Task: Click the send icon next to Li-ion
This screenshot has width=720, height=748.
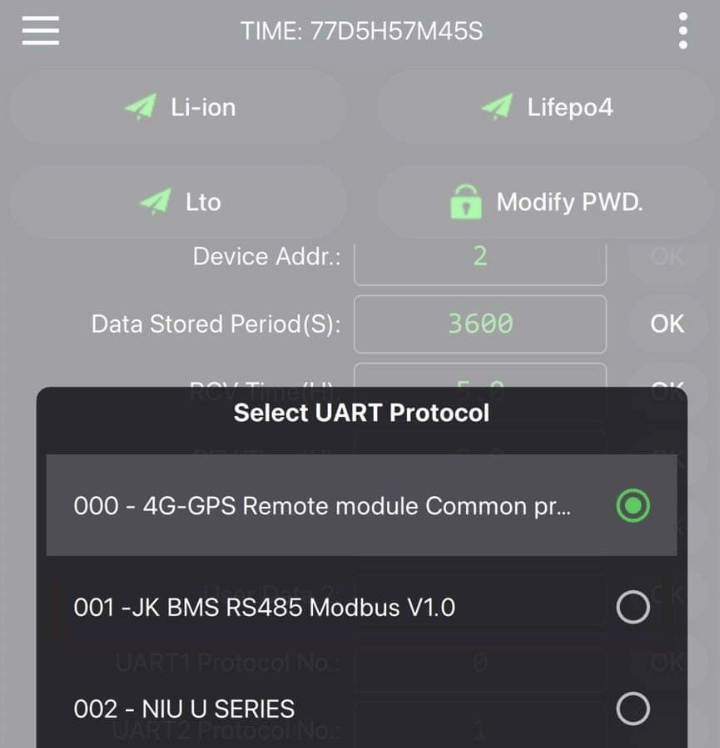Action: 141,106
